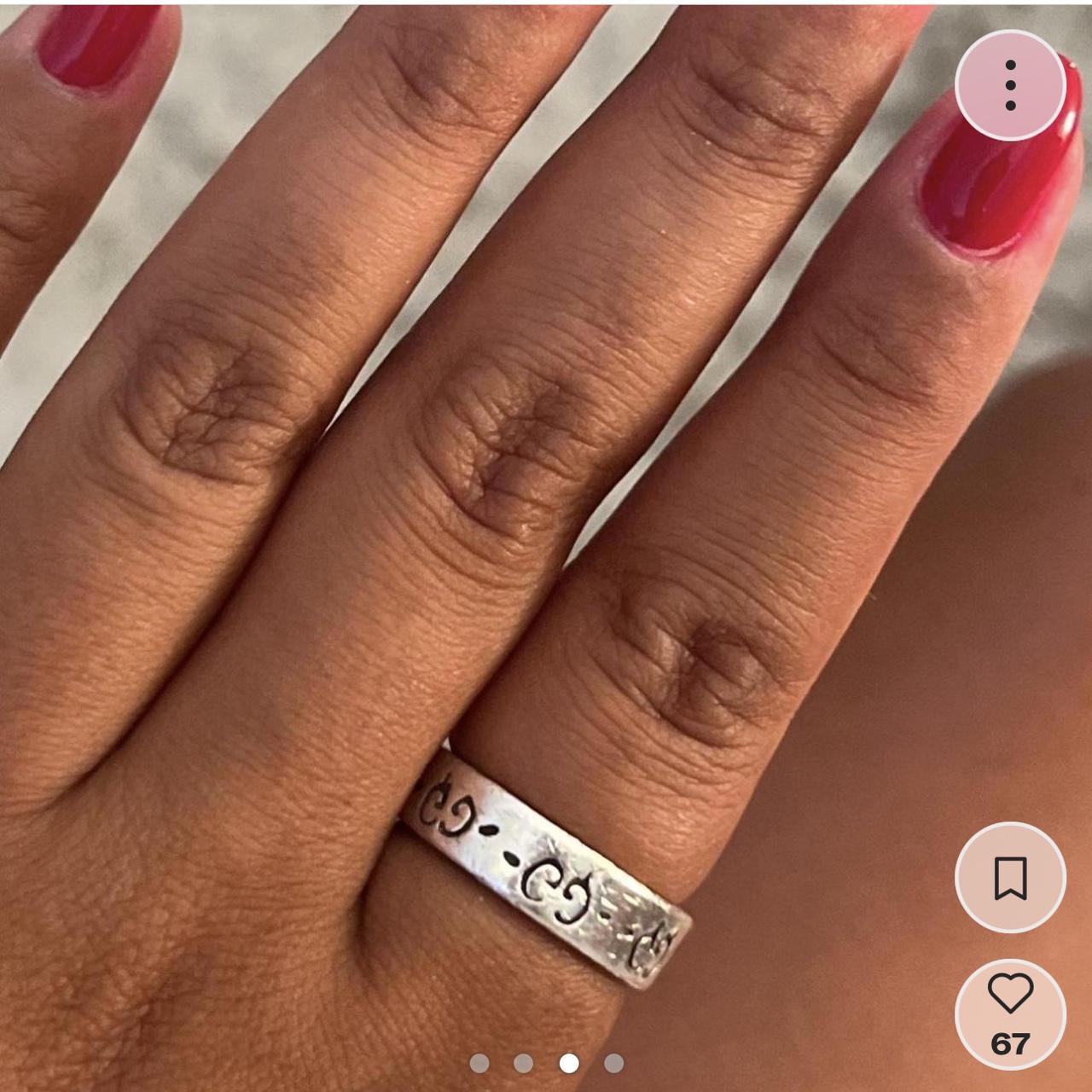Save this listing with the bookmark icon

pyautogui.click(x=1010, y=878)
